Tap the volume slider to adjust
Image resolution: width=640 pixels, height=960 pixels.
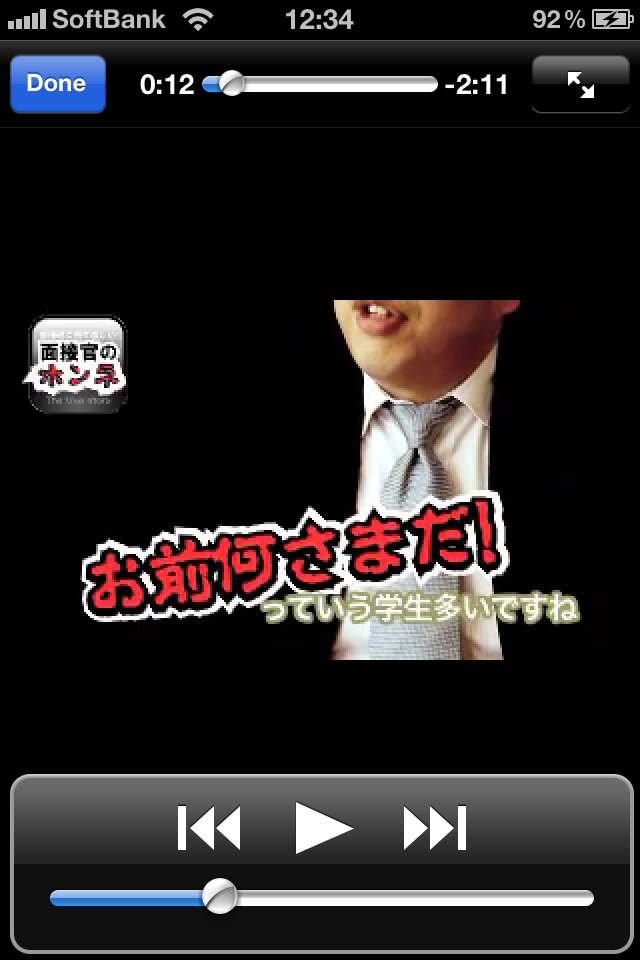click(320, 898)
